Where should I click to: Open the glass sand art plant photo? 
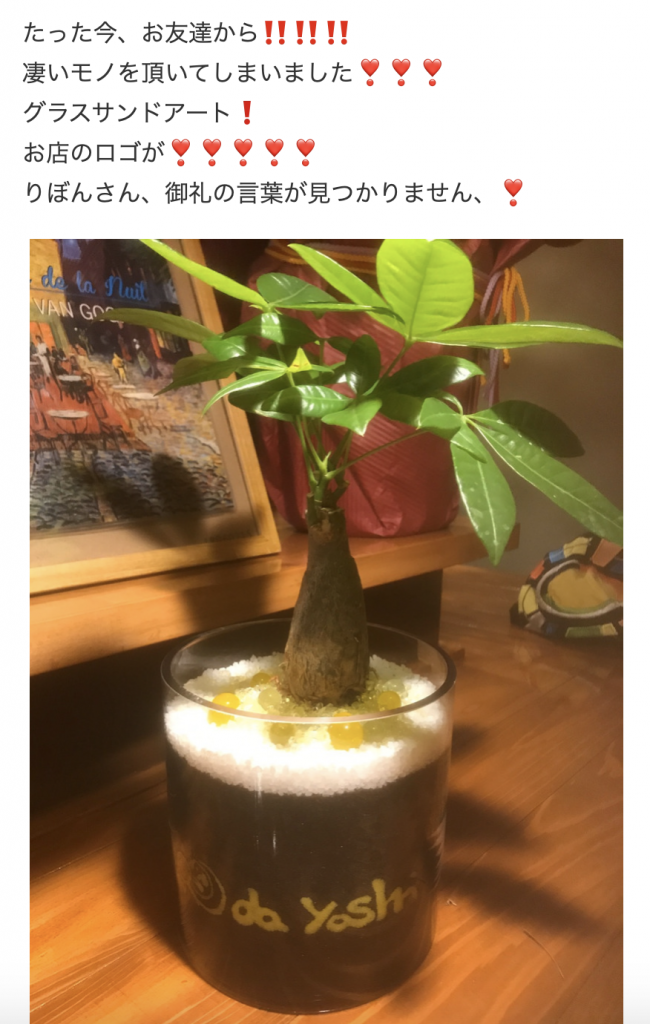[x=326, y=630]
